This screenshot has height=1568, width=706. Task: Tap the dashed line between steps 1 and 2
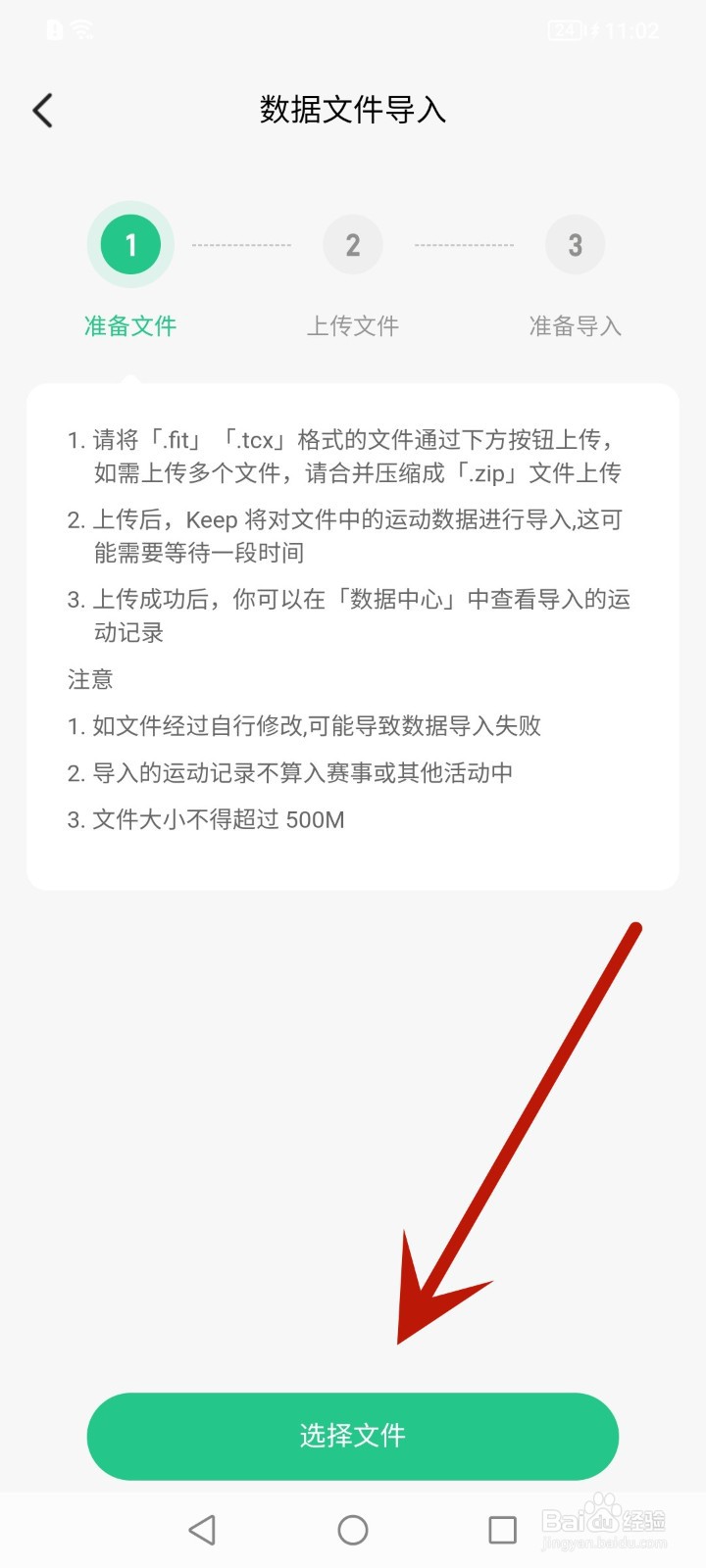click(241, 244)
